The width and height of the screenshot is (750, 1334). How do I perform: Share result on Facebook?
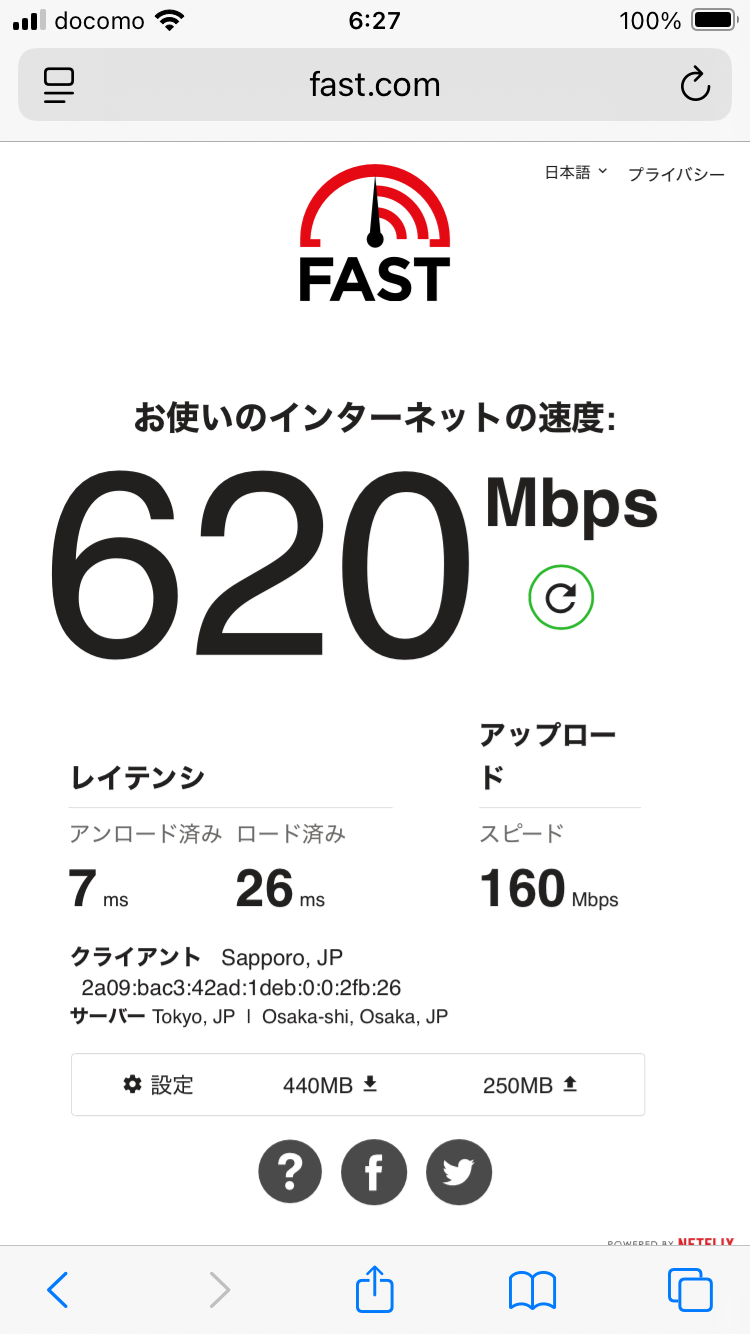pos(374,1171)
